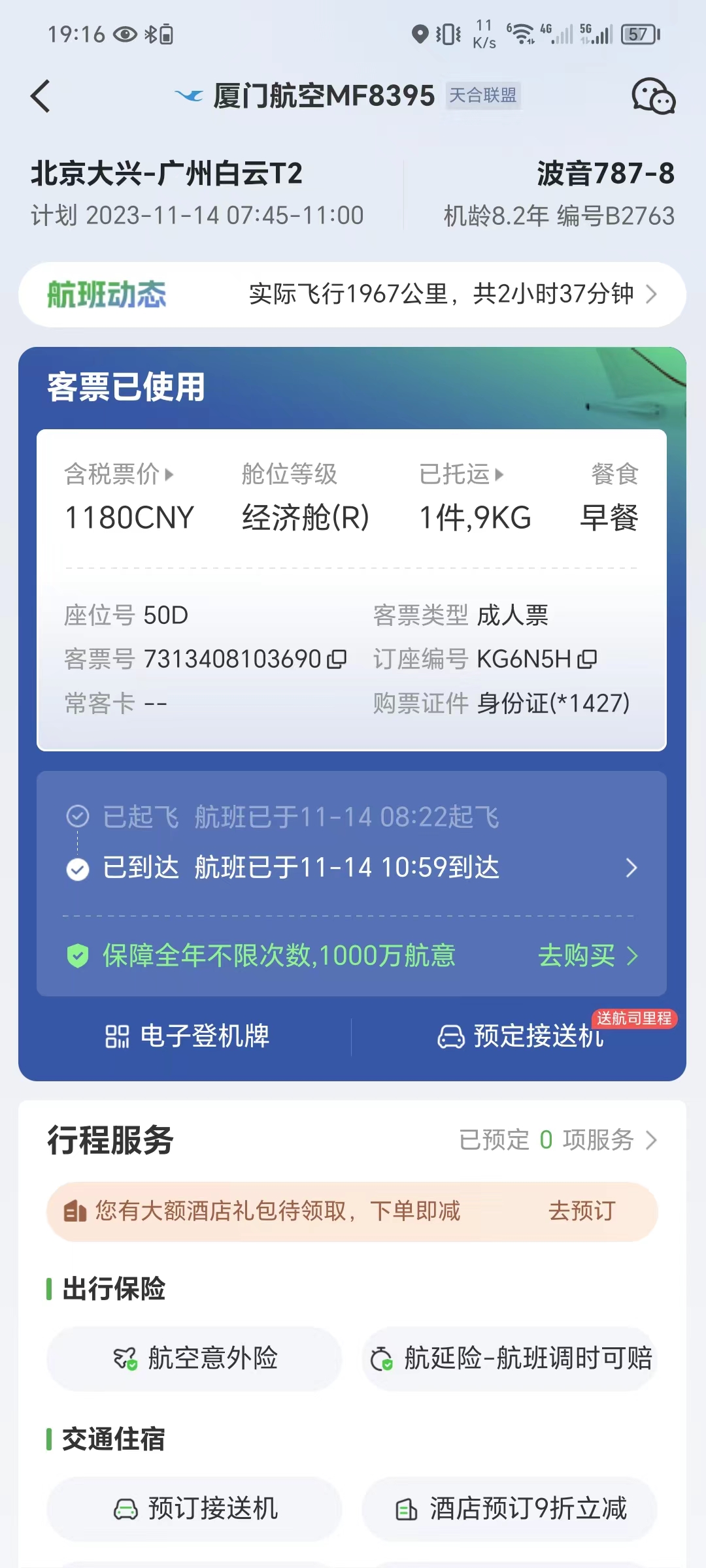Tap 去预订 on the hotel gift banner
Image resolution: width=706 pixels, height=1568 pixels.
(x=582, y=1211)
